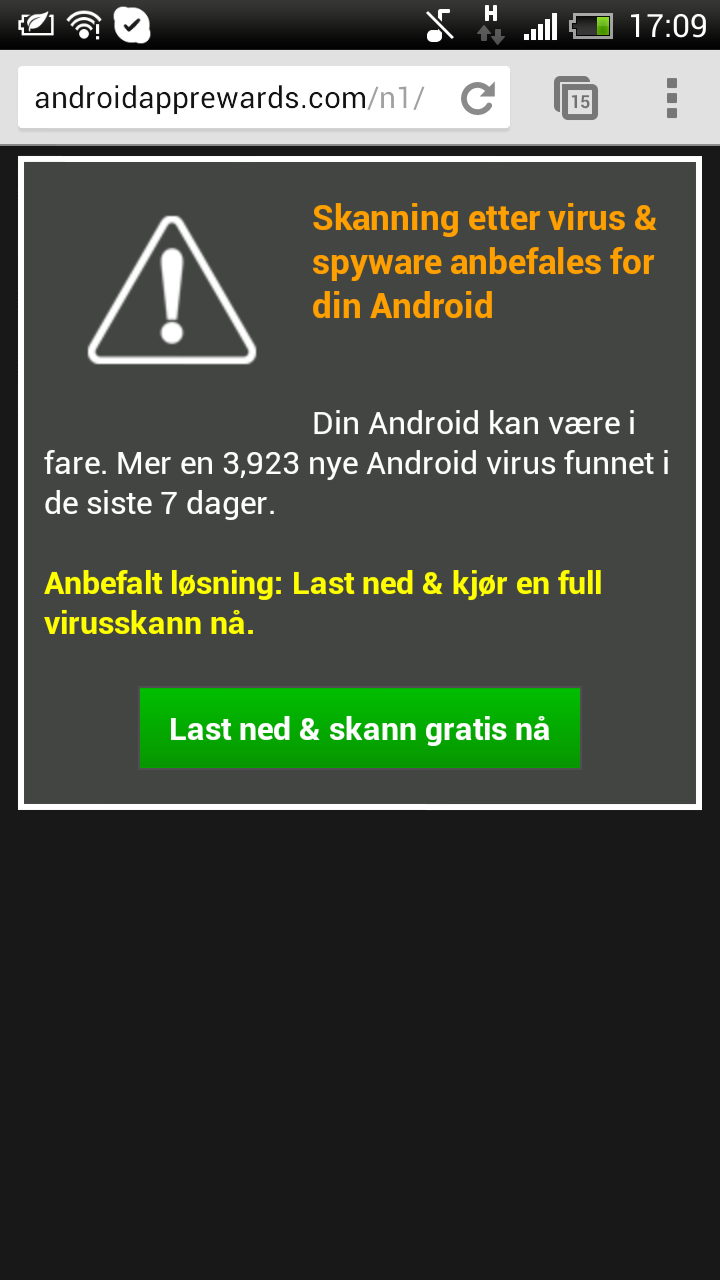Reload the current page
The image size is (720, 1280).
(478, 98)
